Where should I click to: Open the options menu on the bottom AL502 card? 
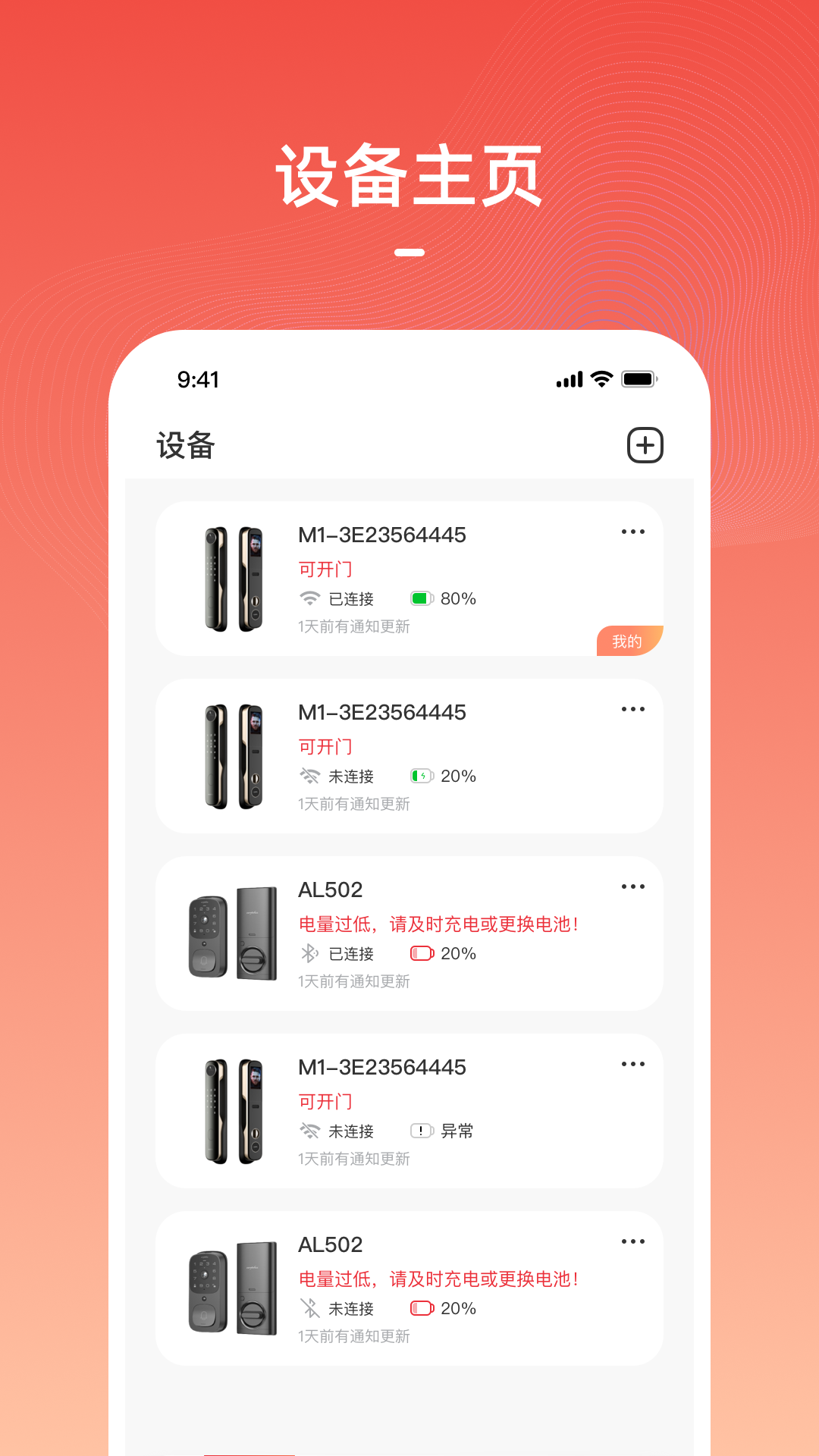pos(633,1241)
